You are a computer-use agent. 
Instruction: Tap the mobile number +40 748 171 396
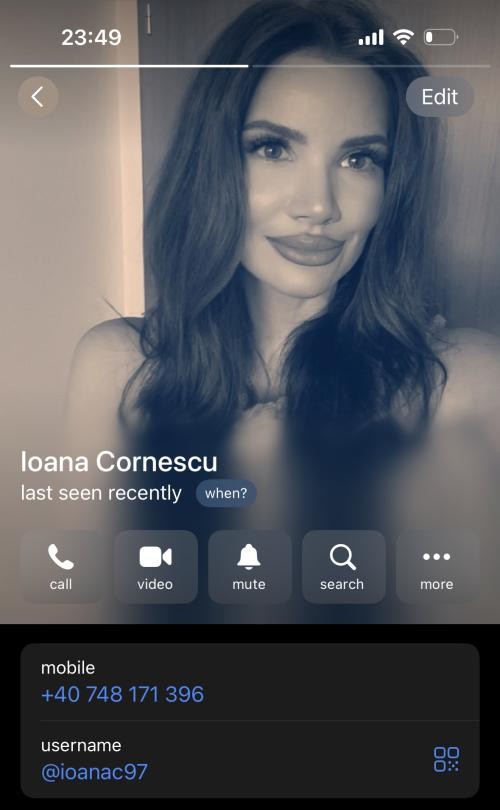pyautogui.click(x=122, y=694)
